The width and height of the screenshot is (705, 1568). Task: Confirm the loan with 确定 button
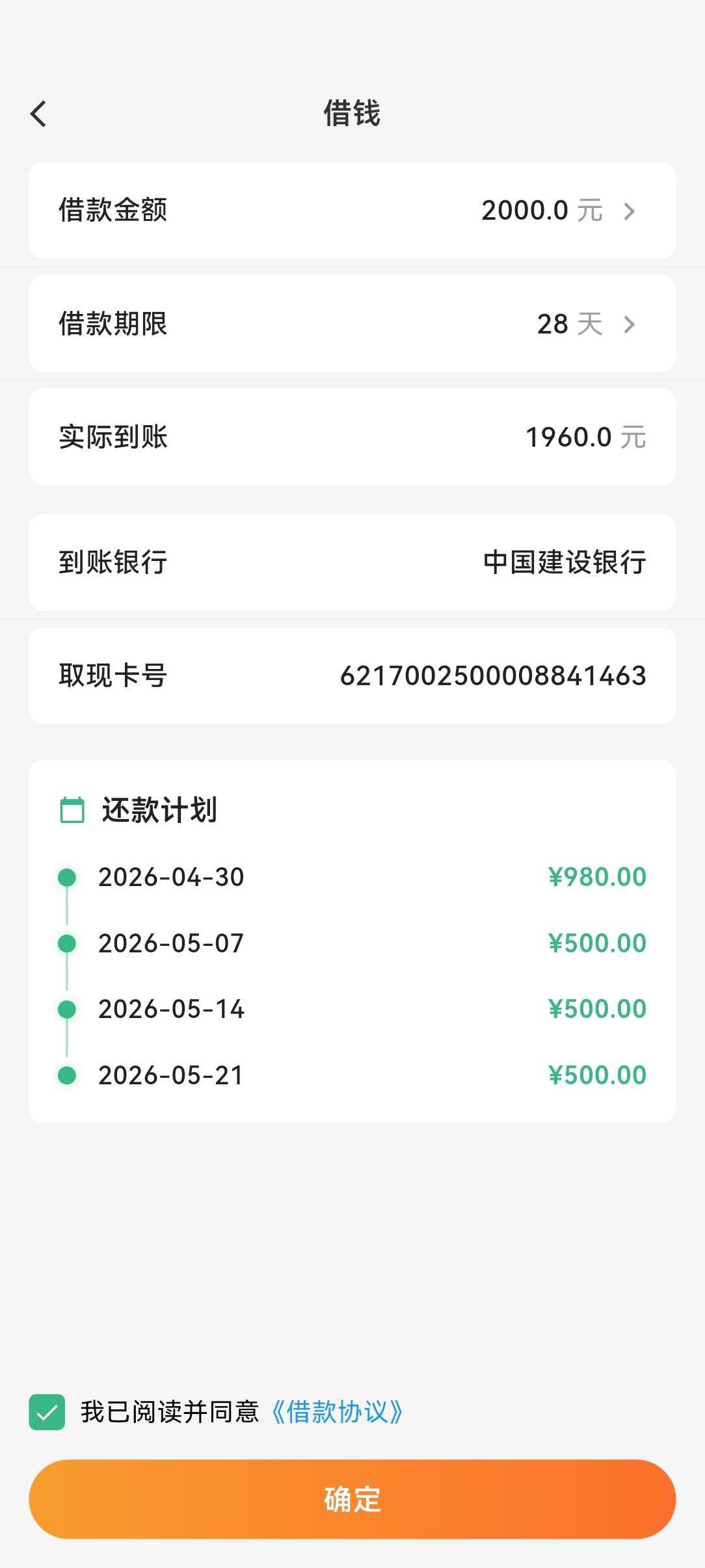click(x=352, y=1499)
